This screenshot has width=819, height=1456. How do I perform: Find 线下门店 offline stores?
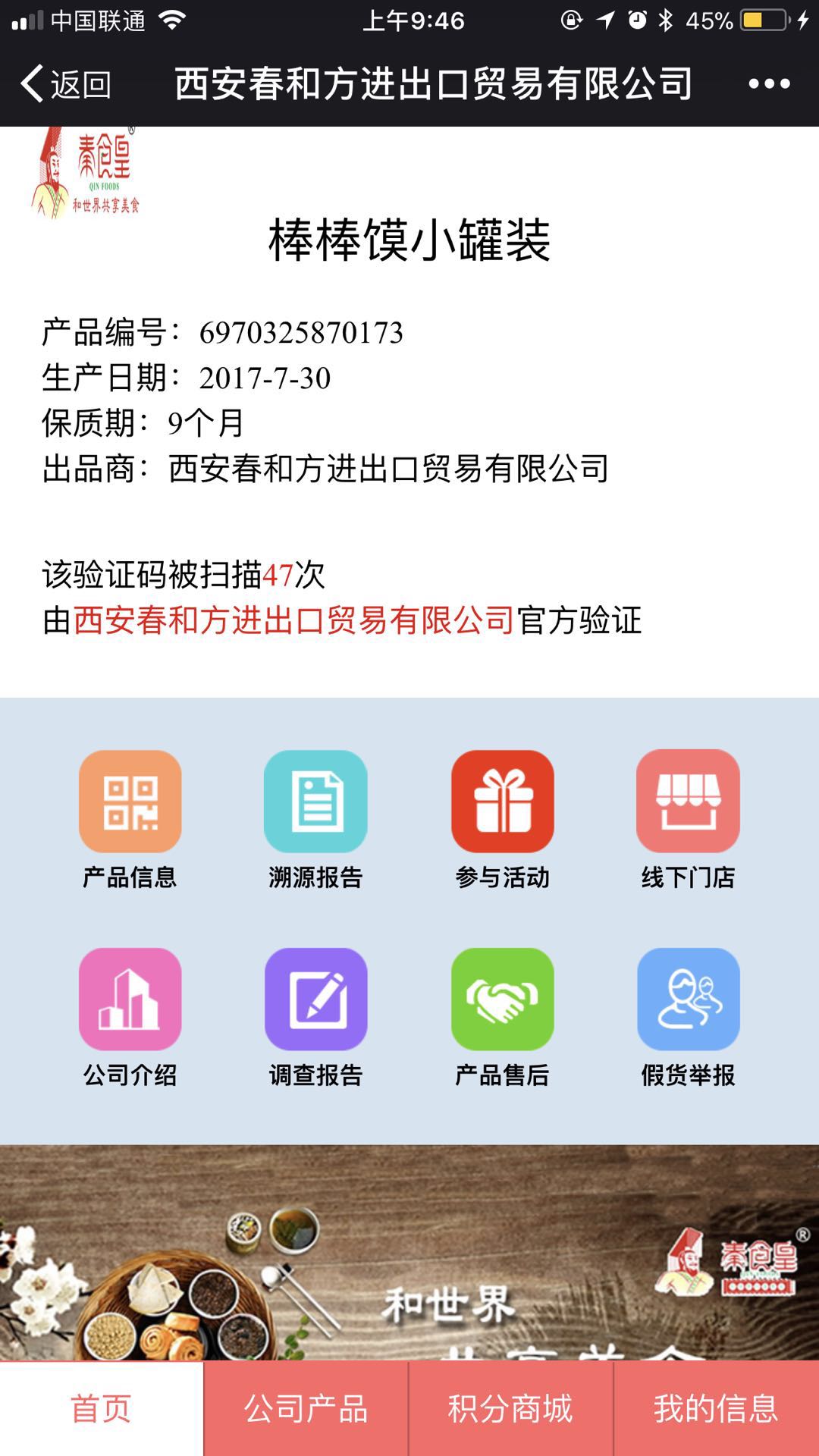coord(688,819)
